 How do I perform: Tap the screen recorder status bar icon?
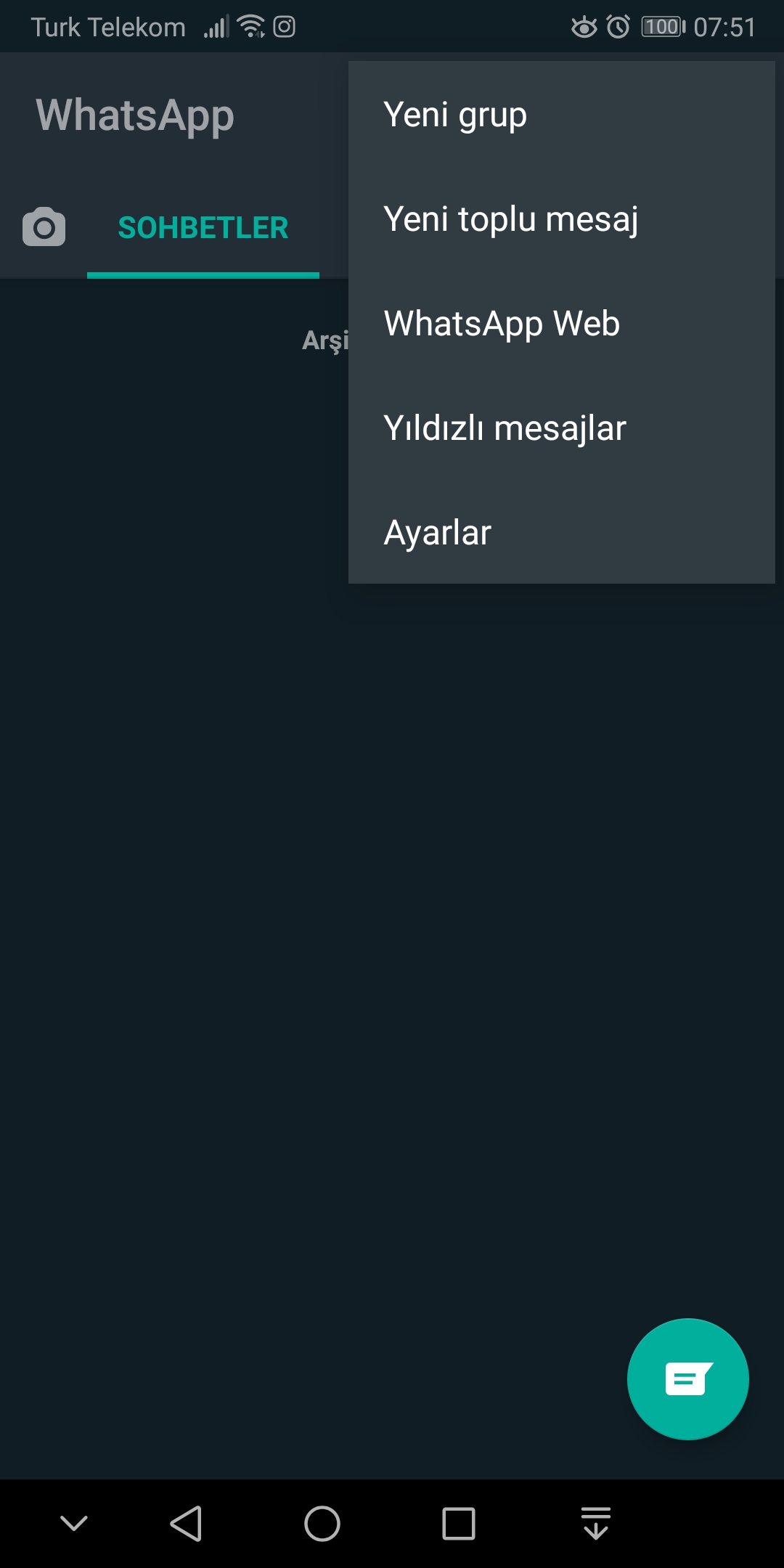click(285, 27)
